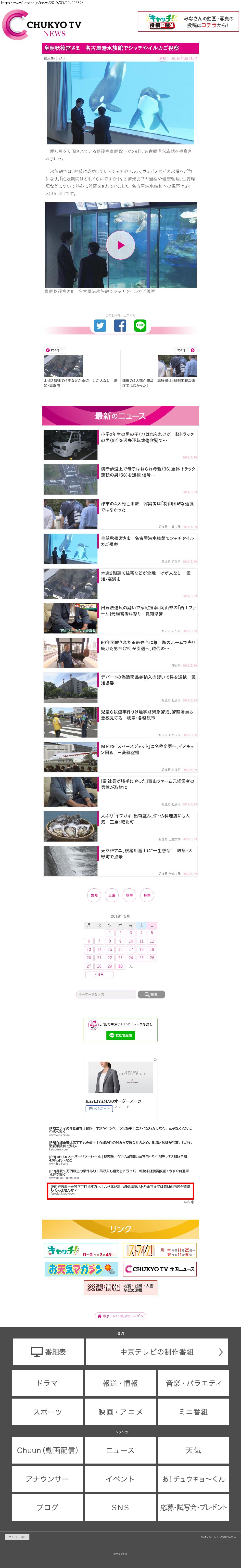Read the 天然稚アユ news story
Viewport: 241px width, 1568px height.
[147, 854]
